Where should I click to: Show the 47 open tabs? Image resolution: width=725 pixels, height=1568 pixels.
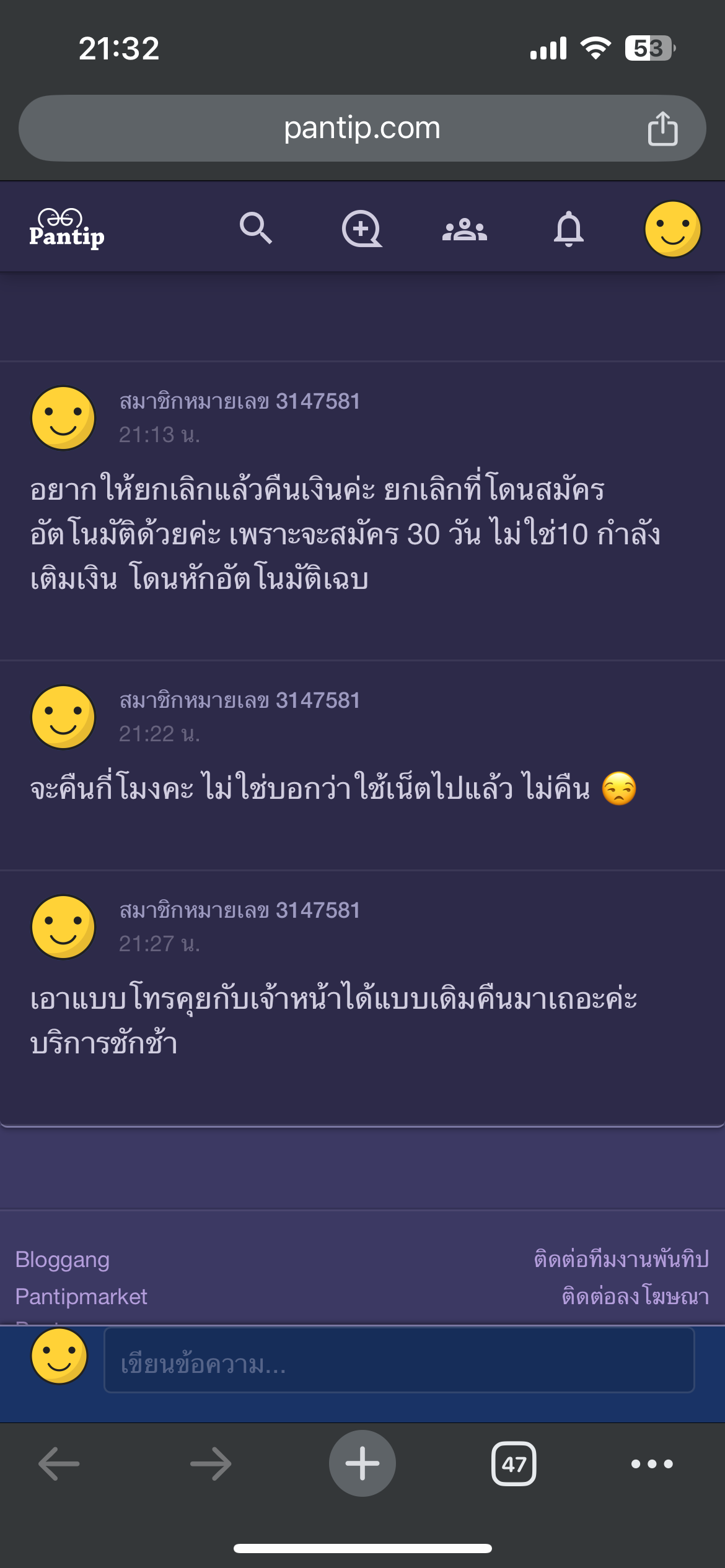click(514, 1463)
